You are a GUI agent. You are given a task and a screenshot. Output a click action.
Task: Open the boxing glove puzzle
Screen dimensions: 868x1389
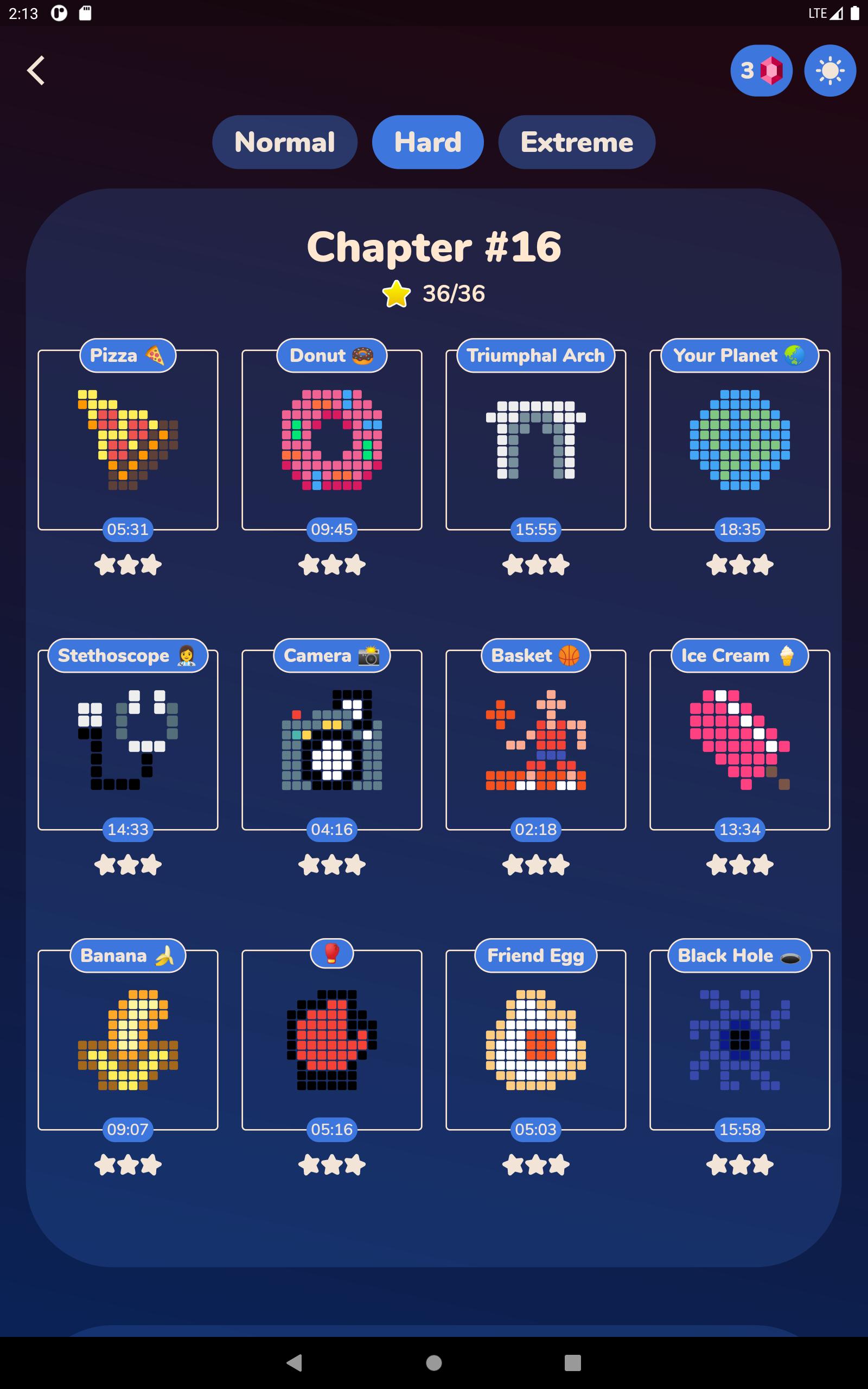click(x=332, y=1040)
